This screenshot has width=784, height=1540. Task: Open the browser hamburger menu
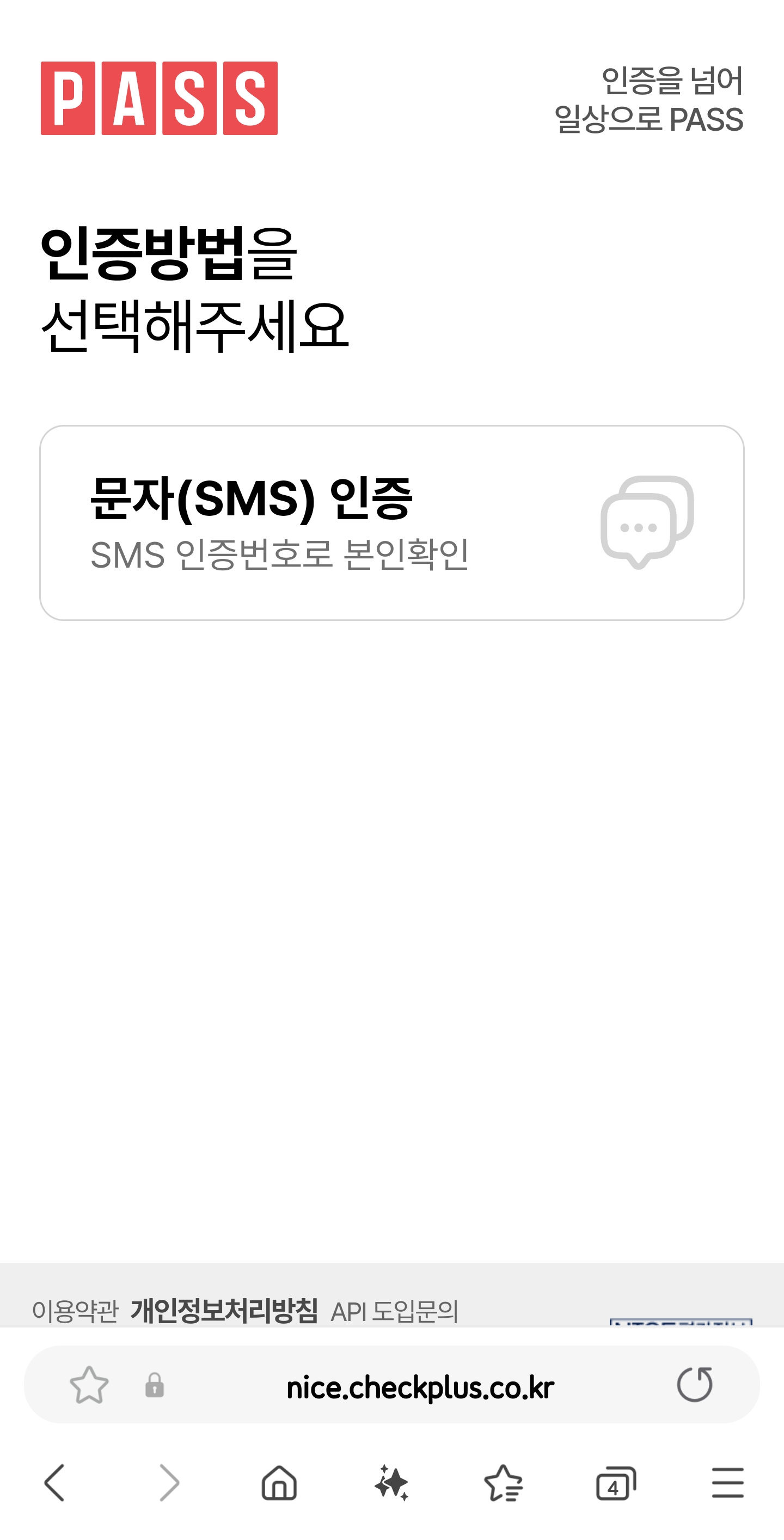728,1483
